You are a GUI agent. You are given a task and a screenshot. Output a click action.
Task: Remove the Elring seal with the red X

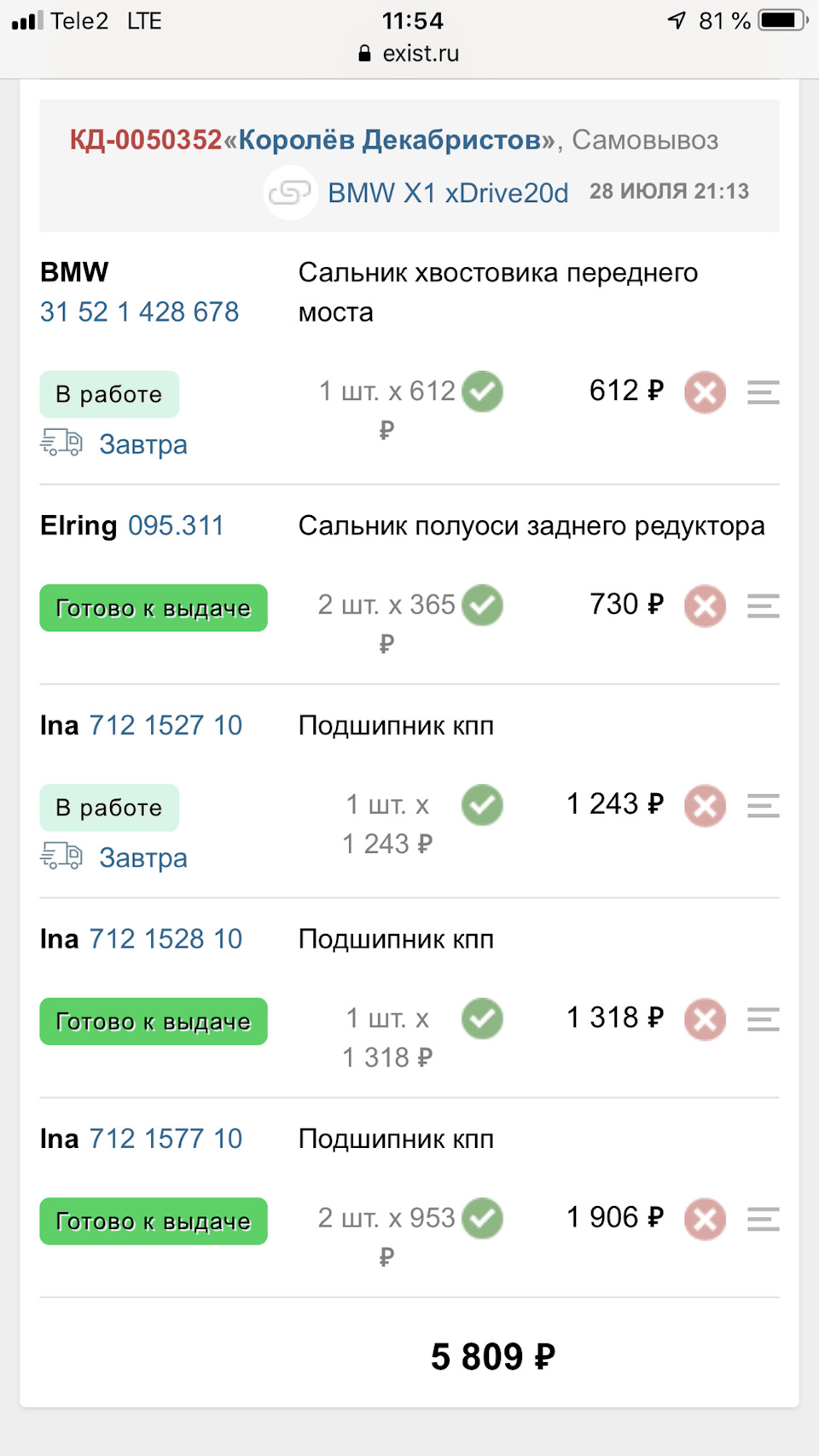click(x=704, y=606)
